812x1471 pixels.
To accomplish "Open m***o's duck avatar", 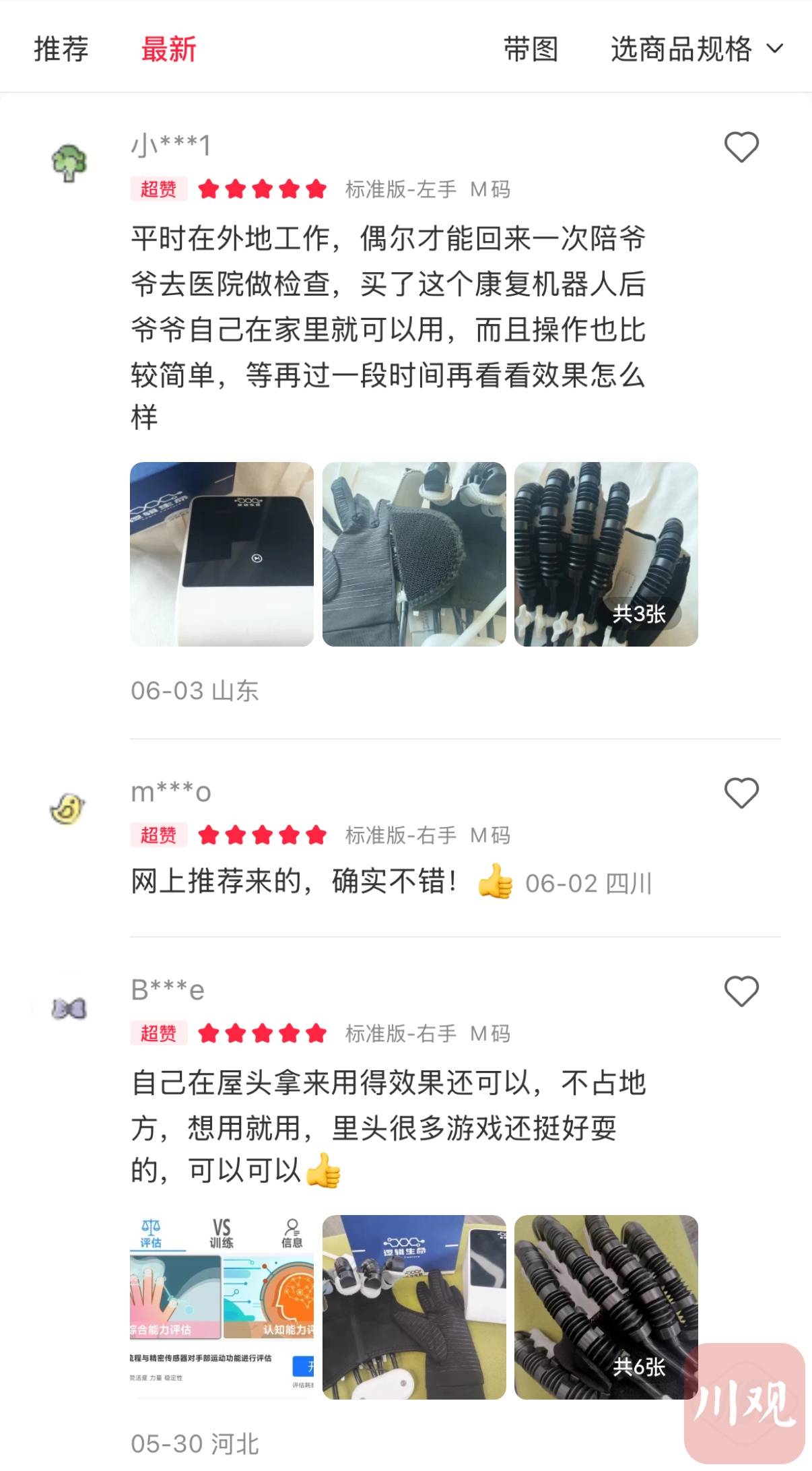I will point(68,808).
